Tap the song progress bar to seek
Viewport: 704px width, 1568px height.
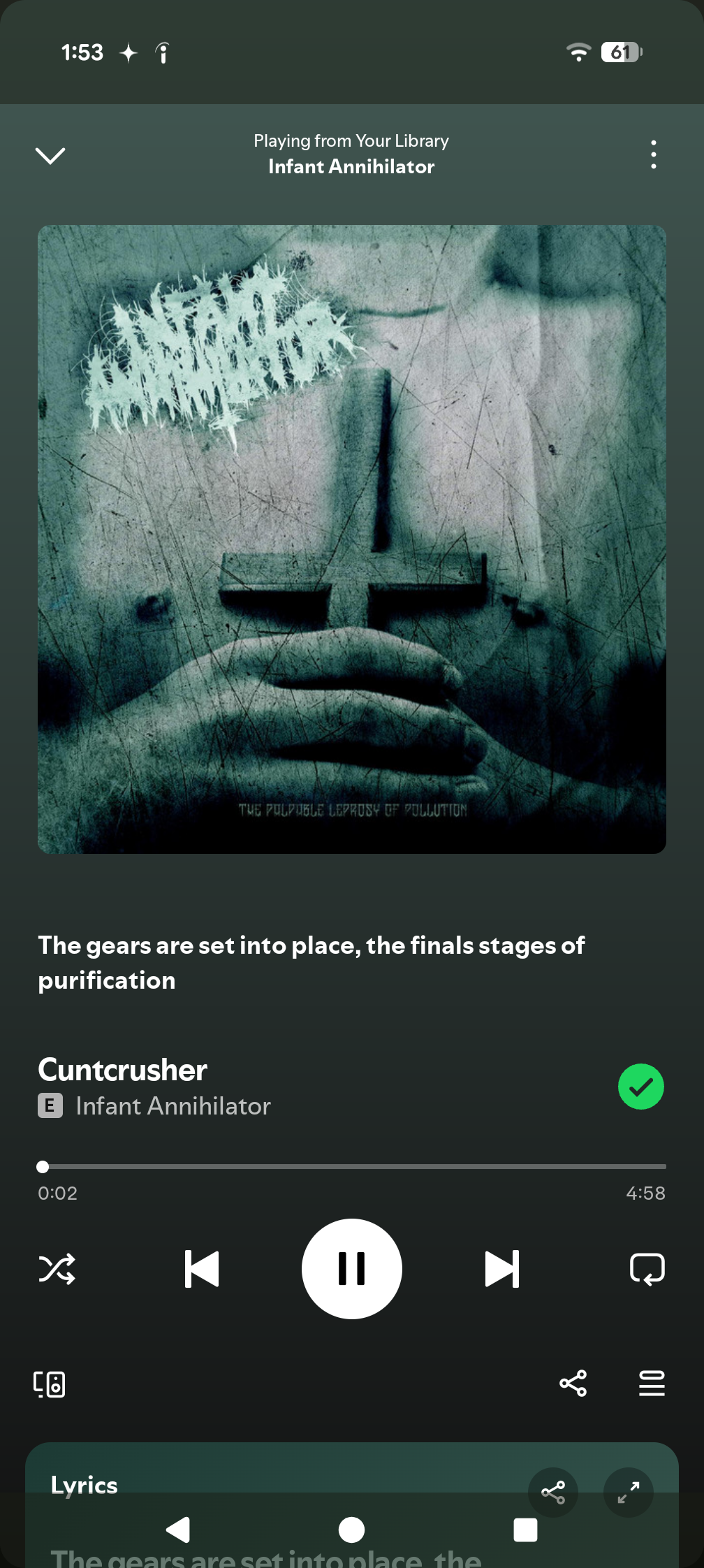pyautogui.click(x=352, y=1166)
